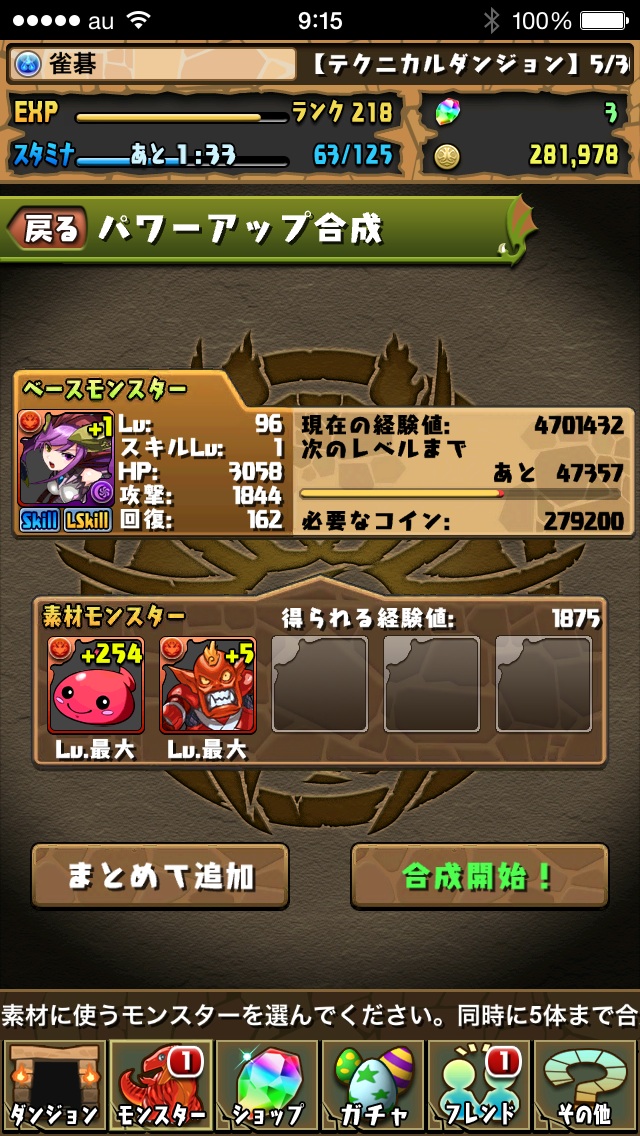The height and width of the screenshot is (1136, 640).
Task: Choose the third empty material slot
Action: 320,685
